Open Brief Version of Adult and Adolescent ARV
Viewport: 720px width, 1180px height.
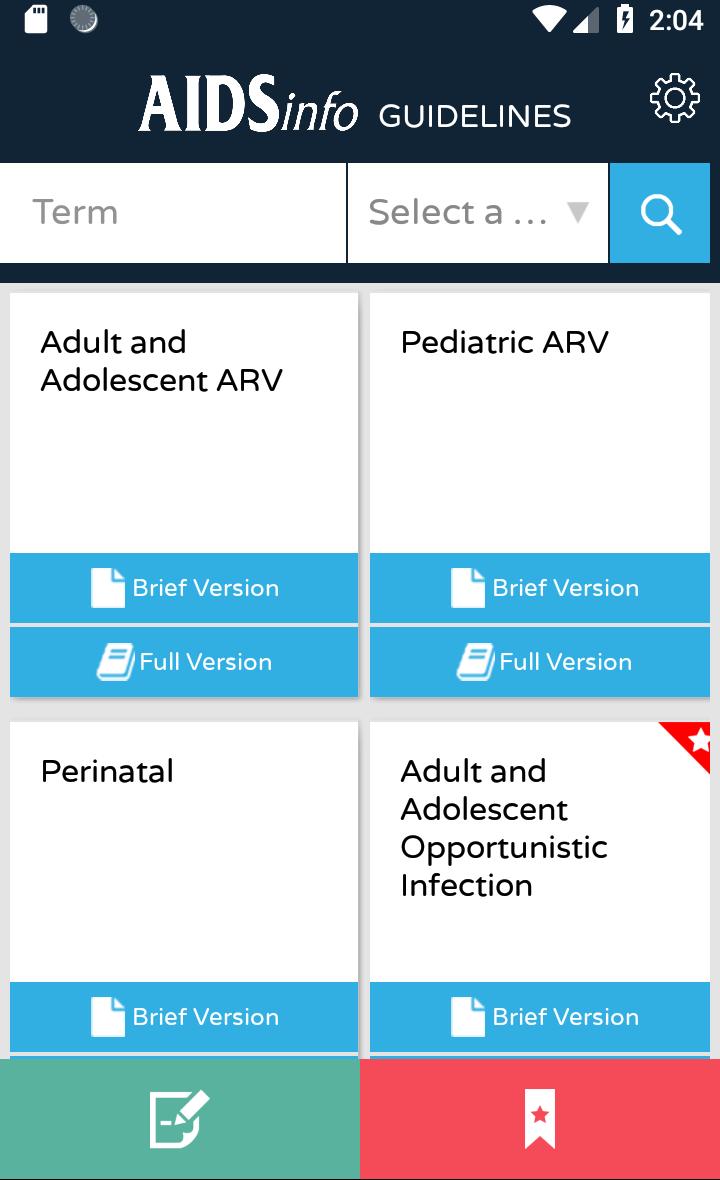point(184,588)
